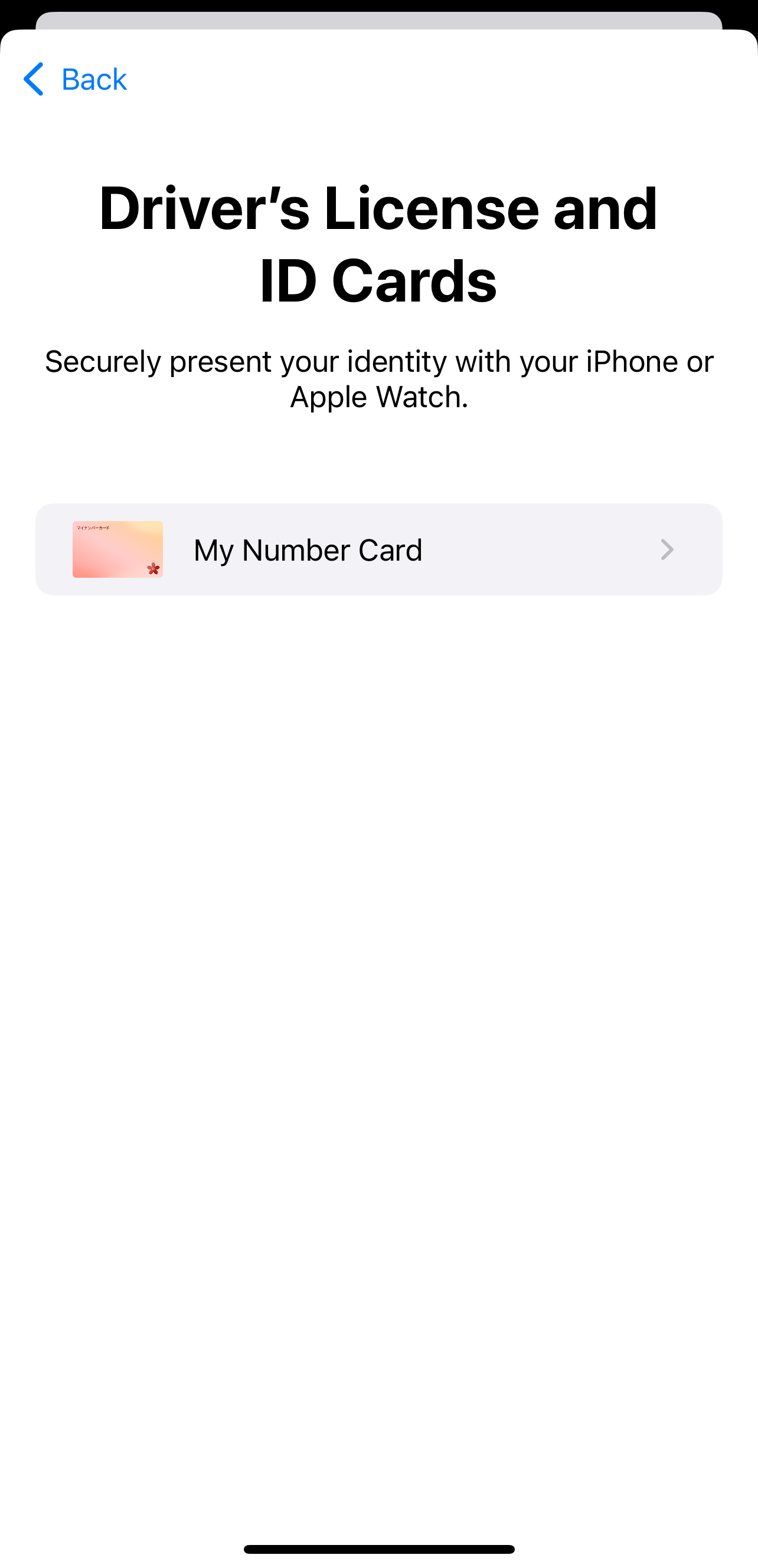Go back to the previous screen

click(75, 79)
